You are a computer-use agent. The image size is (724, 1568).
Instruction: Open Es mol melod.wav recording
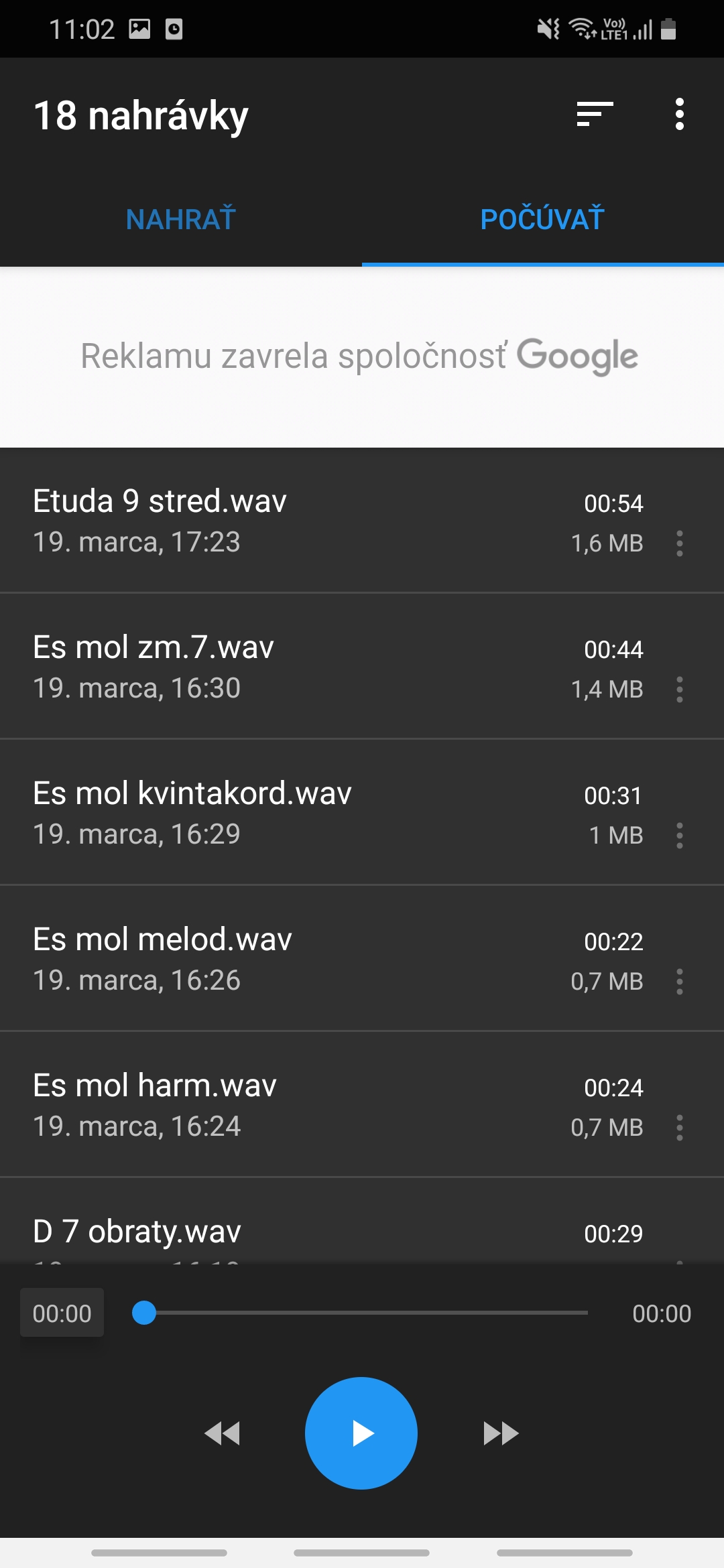point(362,958)
